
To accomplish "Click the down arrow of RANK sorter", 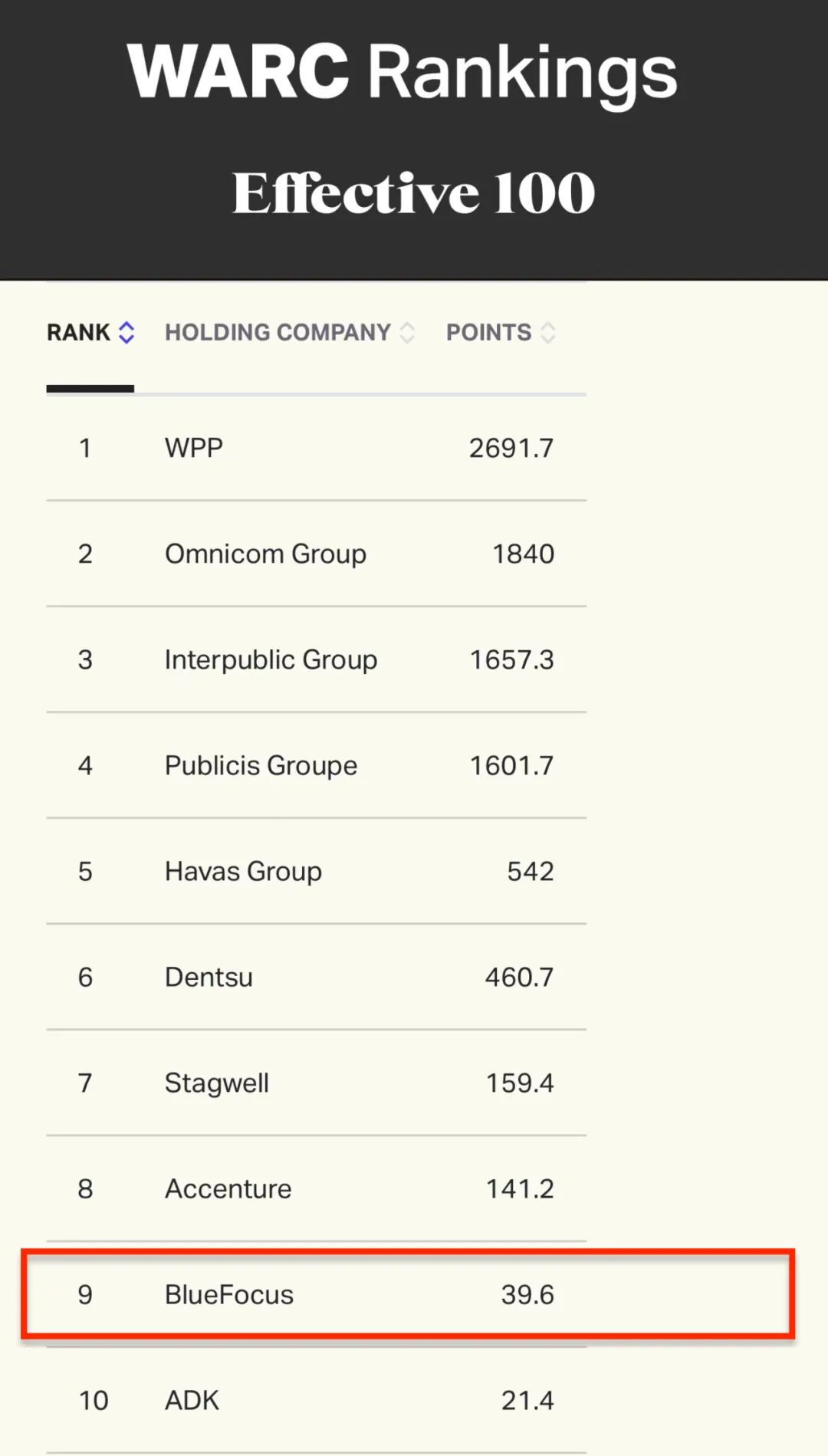I will coord(127,339).
